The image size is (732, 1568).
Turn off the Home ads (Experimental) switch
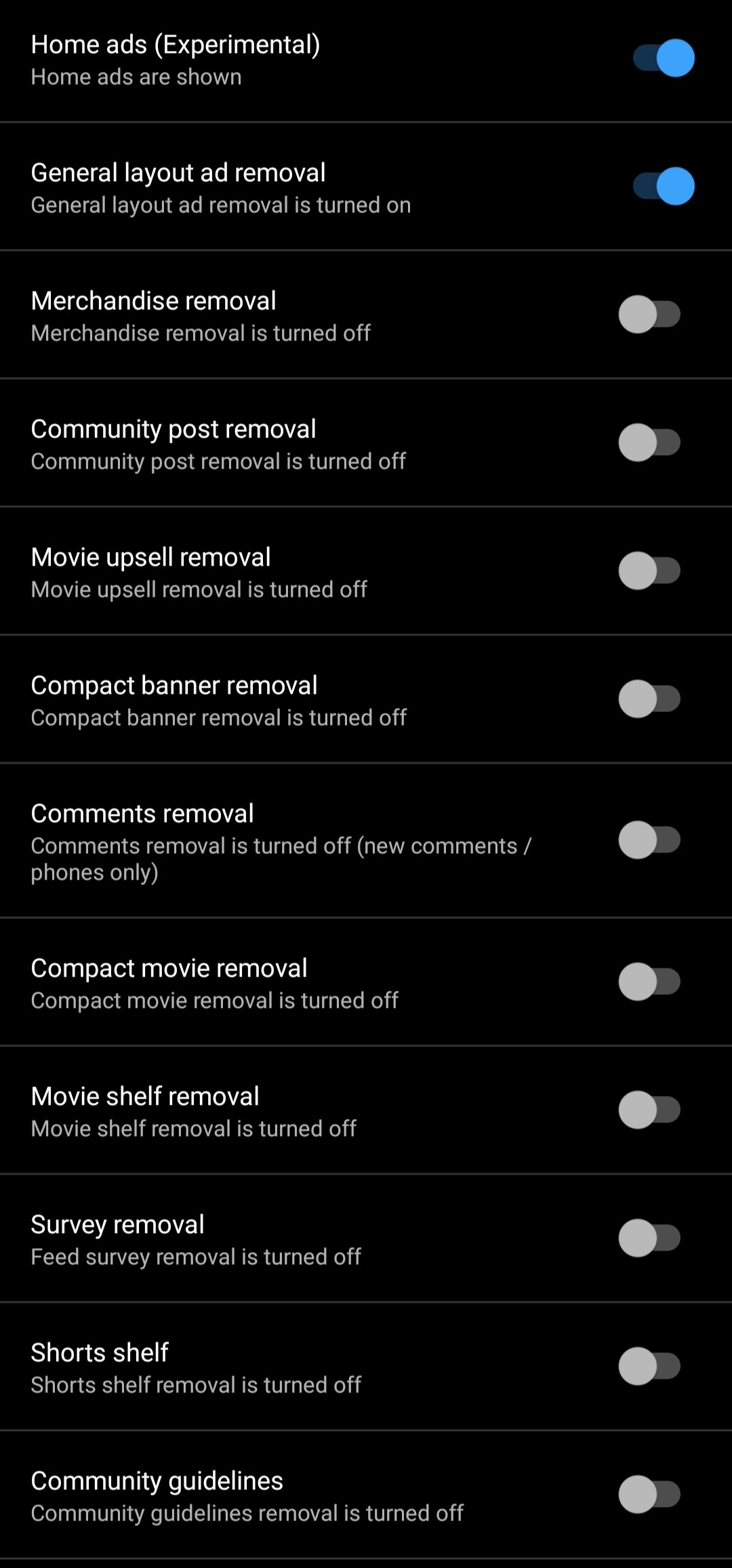(663, 58)
